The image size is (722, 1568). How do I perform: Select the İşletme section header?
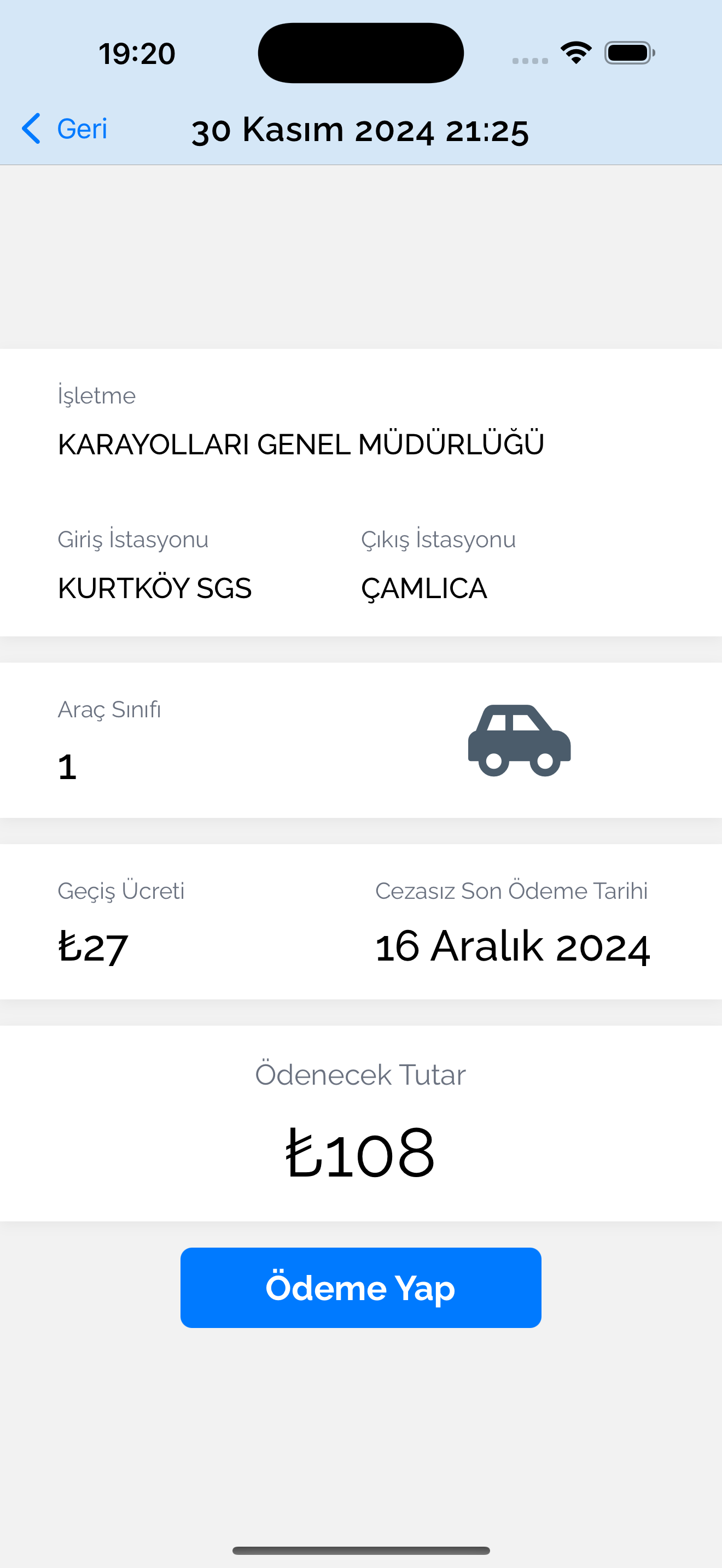pos(96,395)
